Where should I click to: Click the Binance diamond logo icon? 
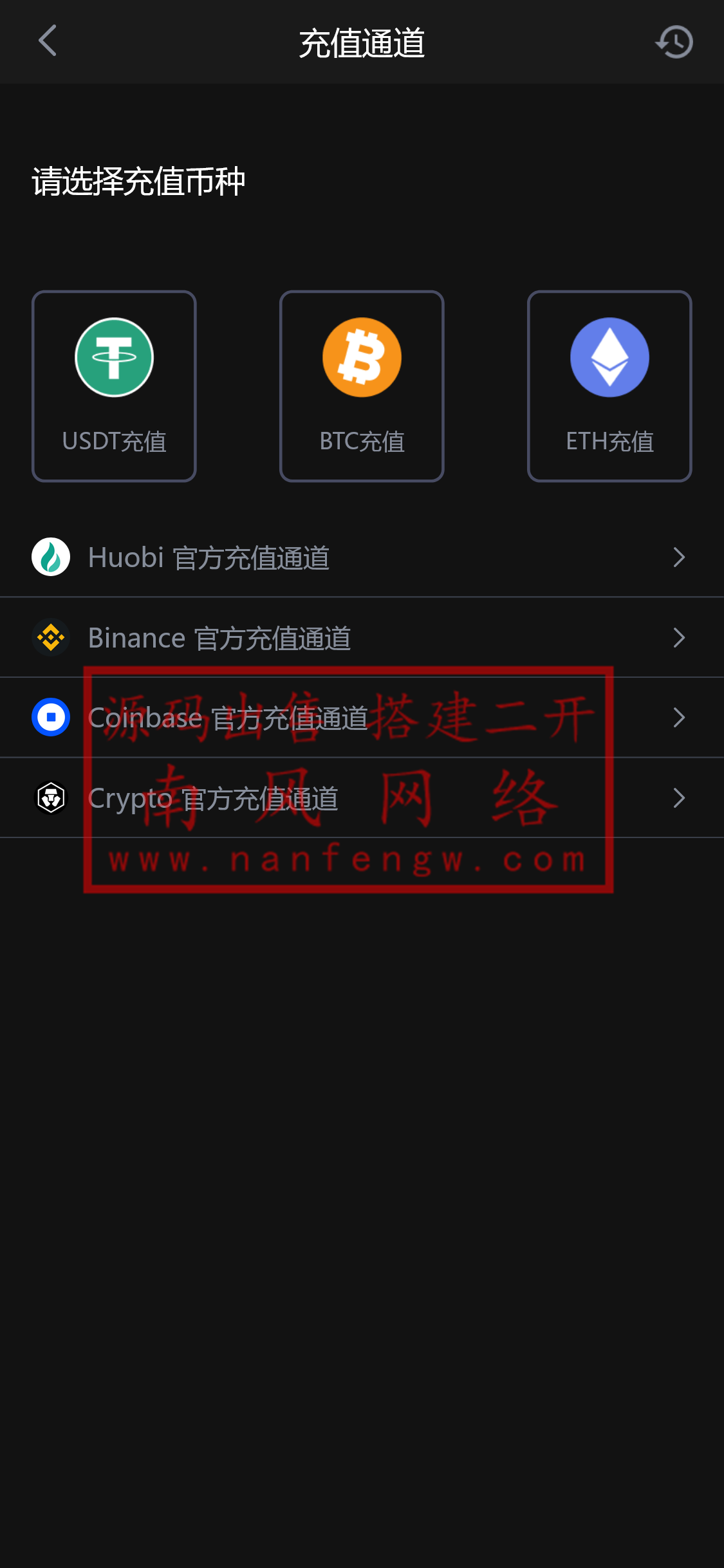(x=51, y=637)
